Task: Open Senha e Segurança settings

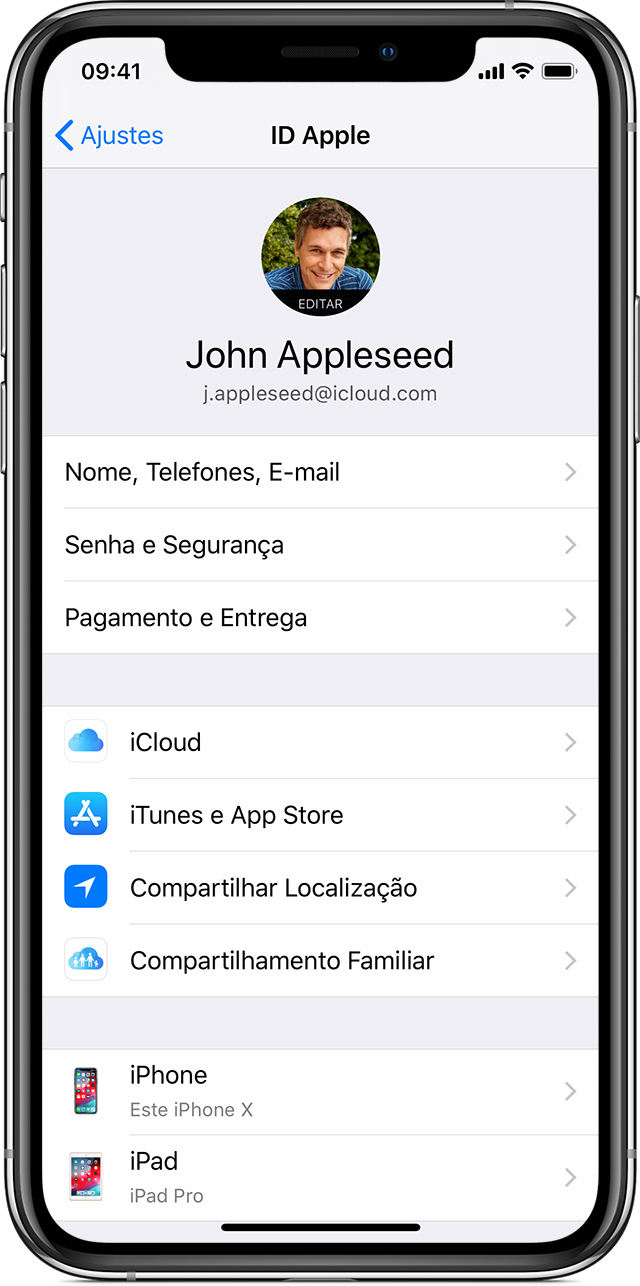Action: [320, 545]
